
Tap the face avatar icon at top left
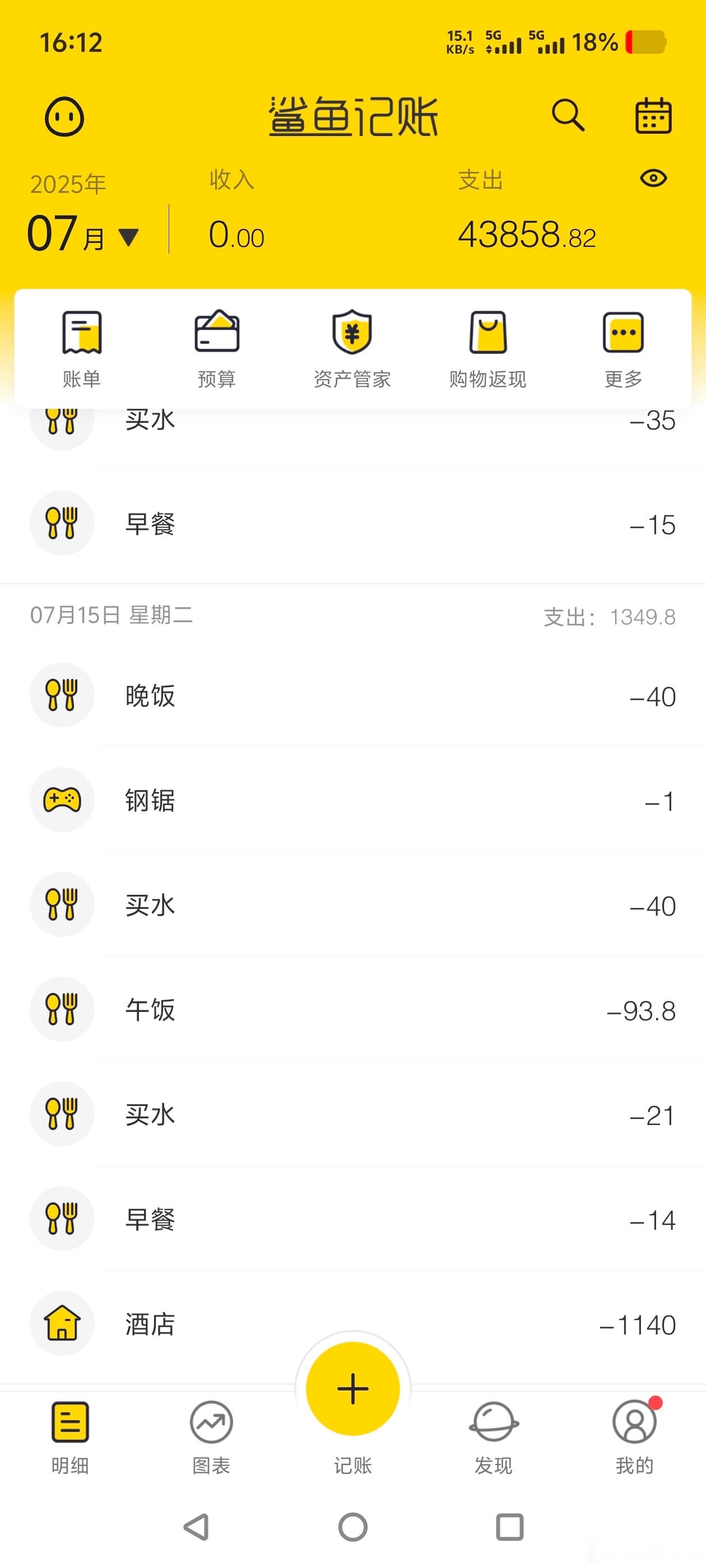click(64, 116)
